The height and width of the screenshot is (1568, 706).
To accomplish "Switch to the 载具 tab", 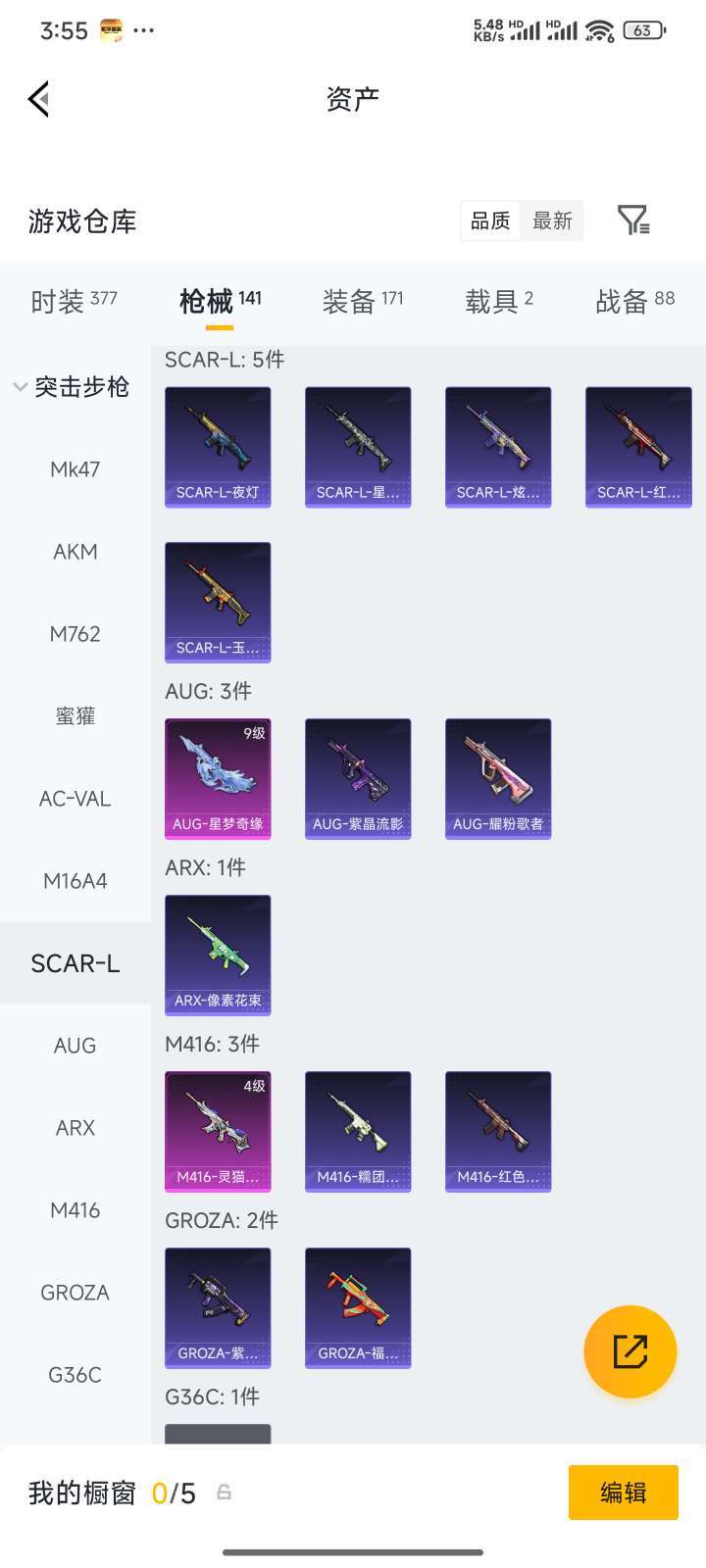I will (499, 302).
